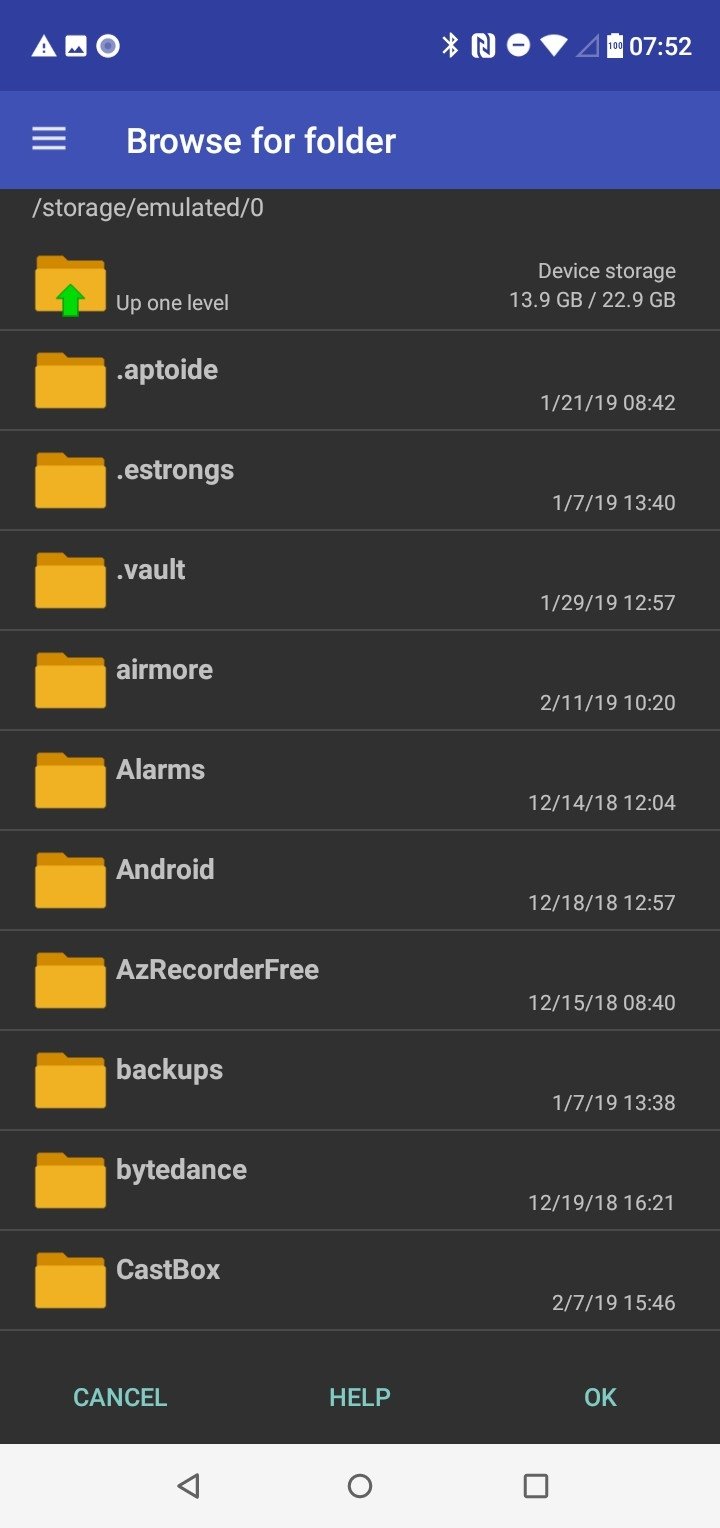Open the airmore folder
The width and height of the screenshot is (720, 1528).
(x=360, y=681)
